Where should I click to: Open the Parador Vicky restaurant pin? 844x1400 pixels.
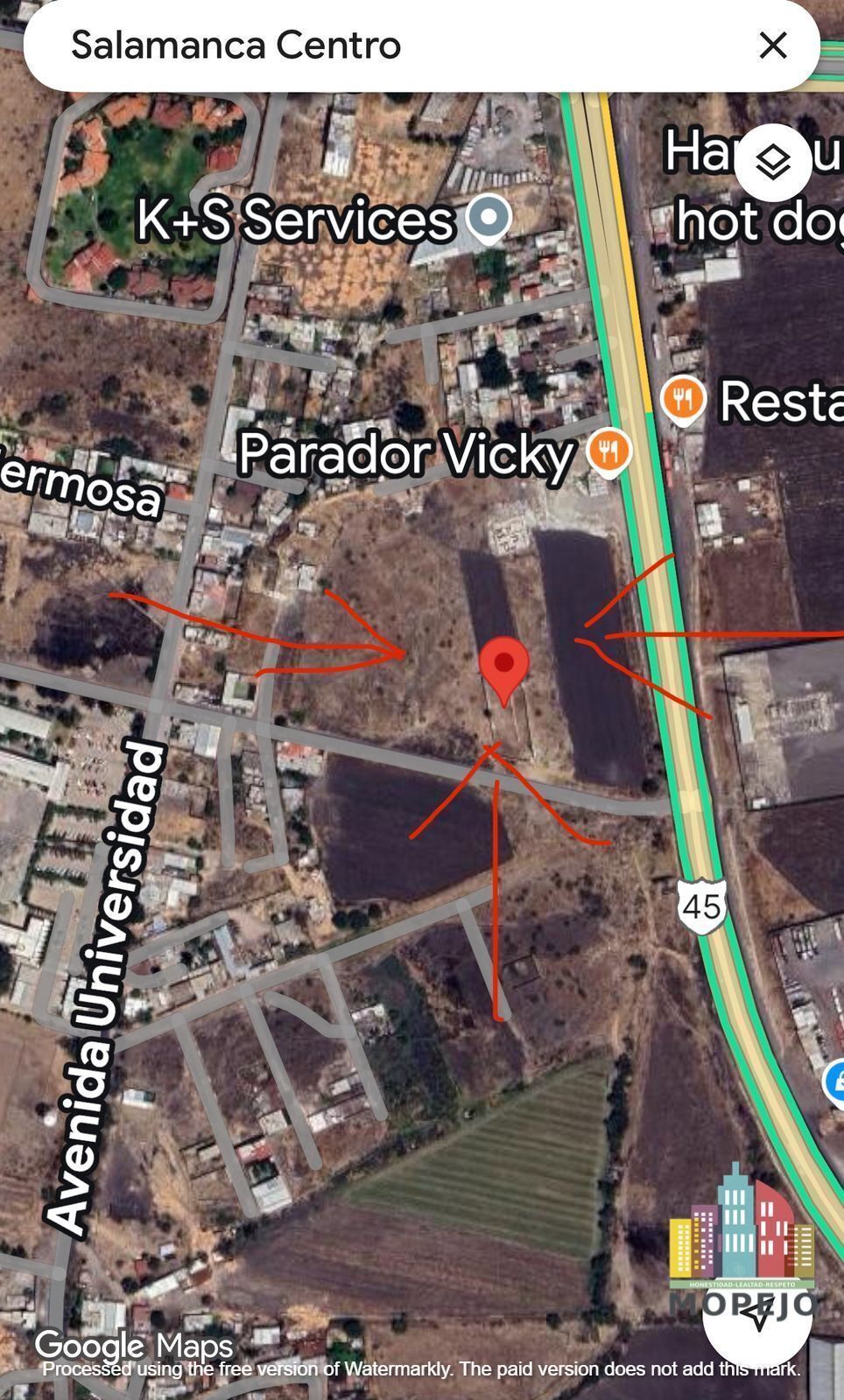(609, 451)
